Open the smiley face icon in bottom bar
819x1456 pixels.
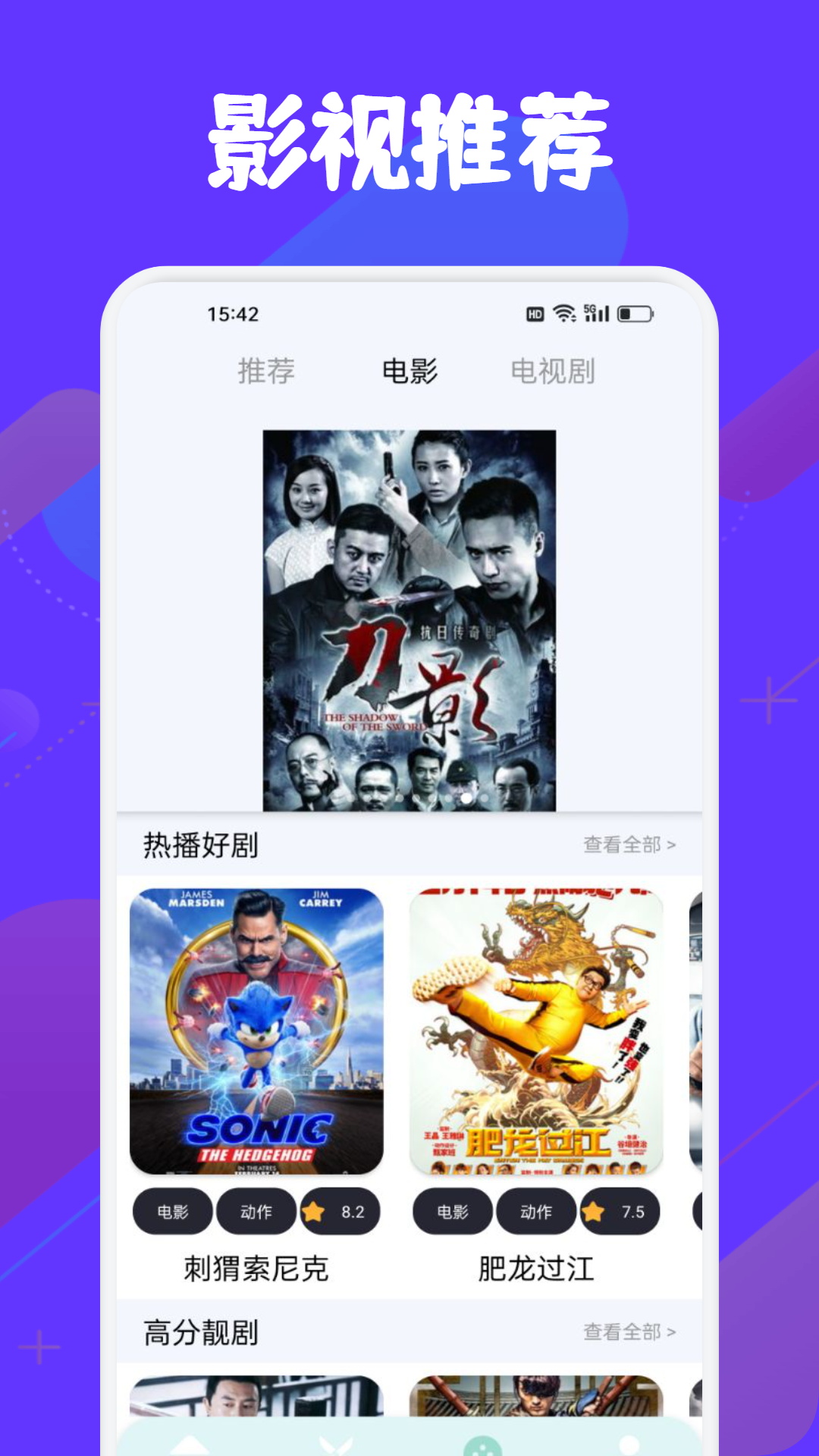coord(485,1445)
